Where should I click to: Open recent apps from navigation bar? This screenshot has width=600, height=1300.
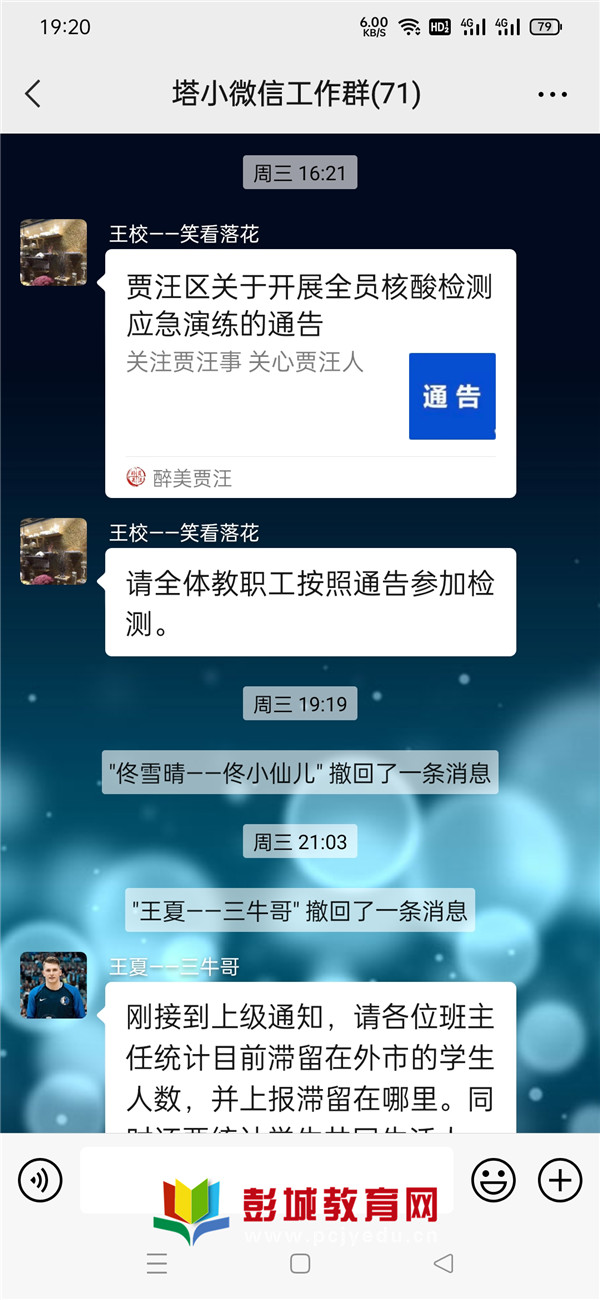pyautogui.click(x=157, y=1264)
